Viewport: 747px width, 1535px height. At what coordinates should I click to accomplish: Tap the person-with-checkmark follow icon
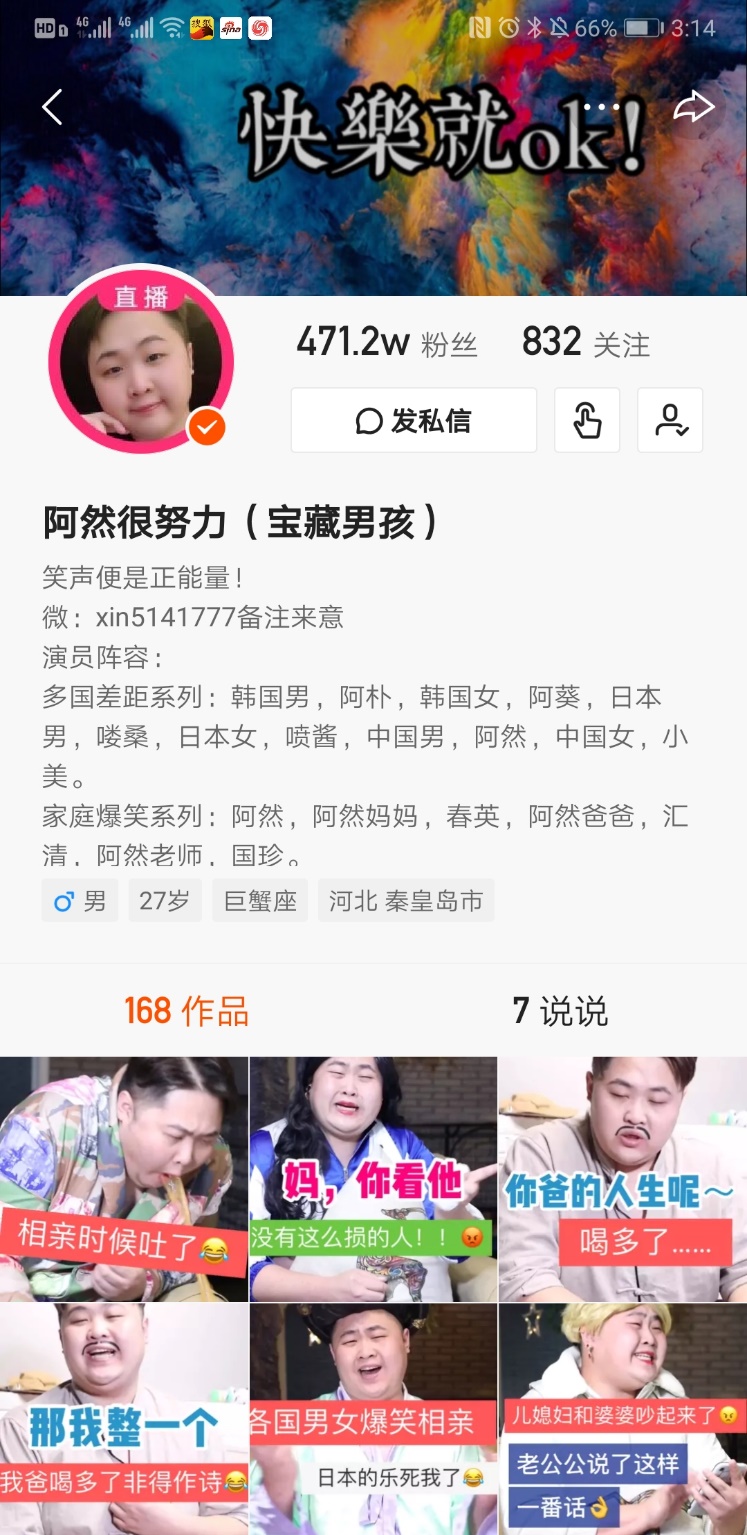670,421
